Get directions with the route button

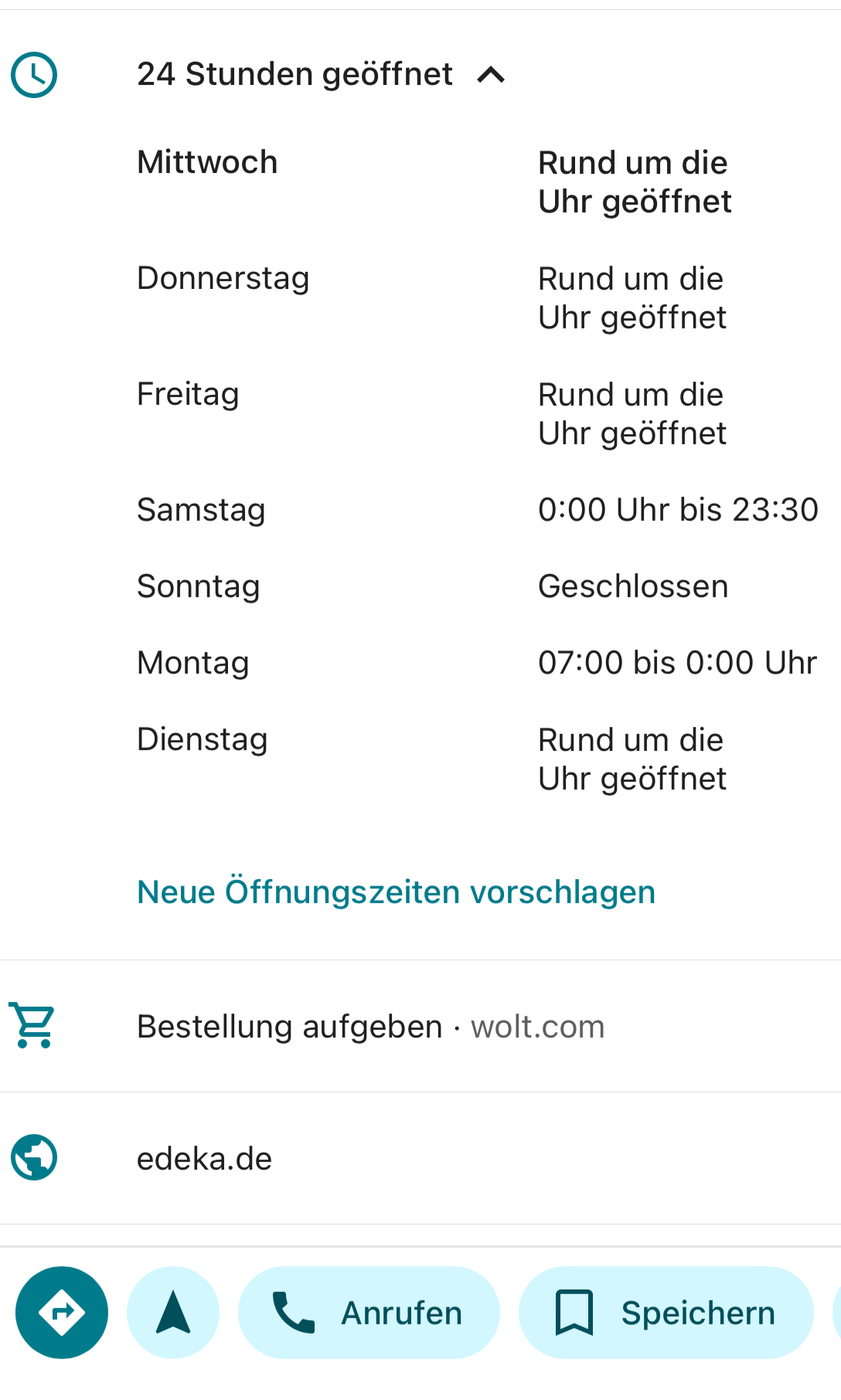(62, 1313)
